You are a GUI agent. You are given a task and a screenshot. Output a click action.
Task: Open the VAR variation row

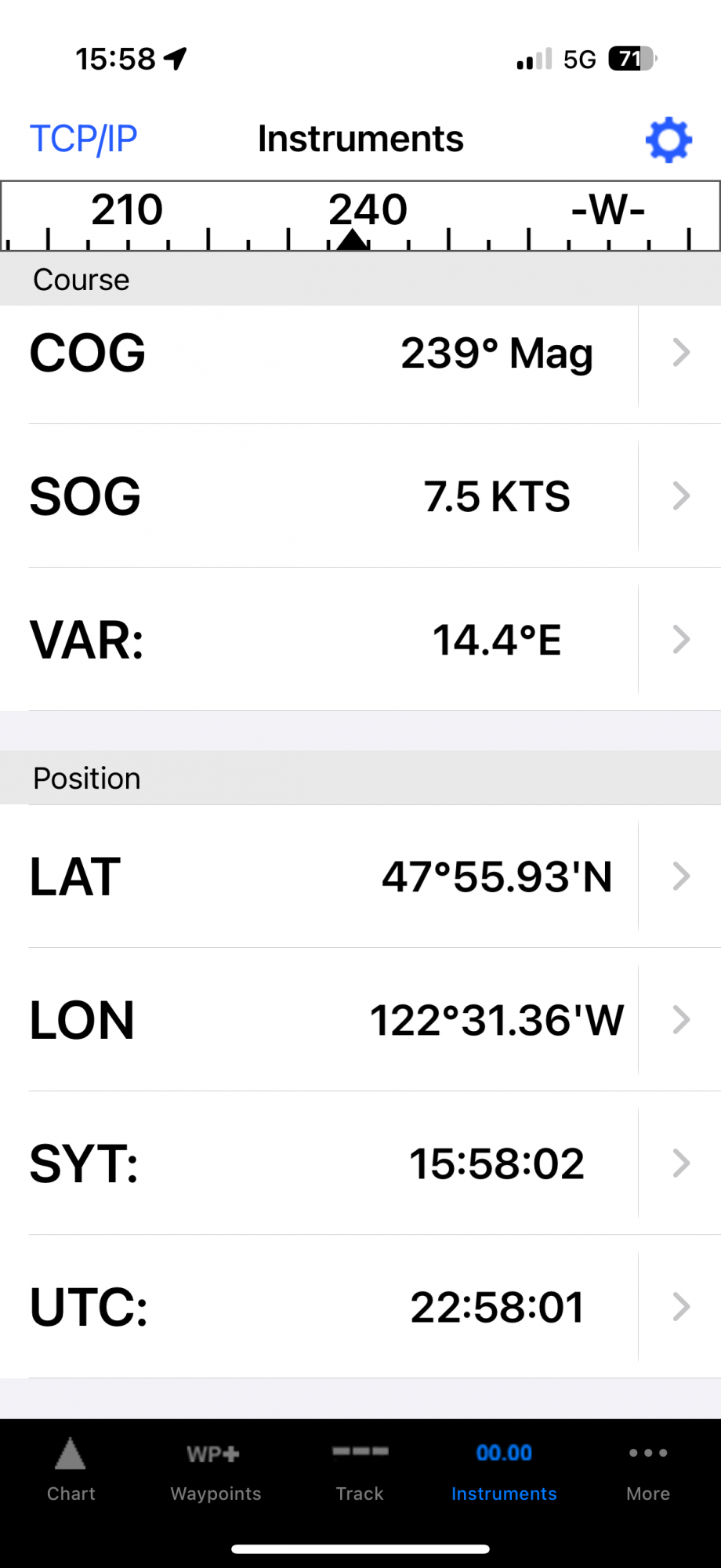pos(360,640)
